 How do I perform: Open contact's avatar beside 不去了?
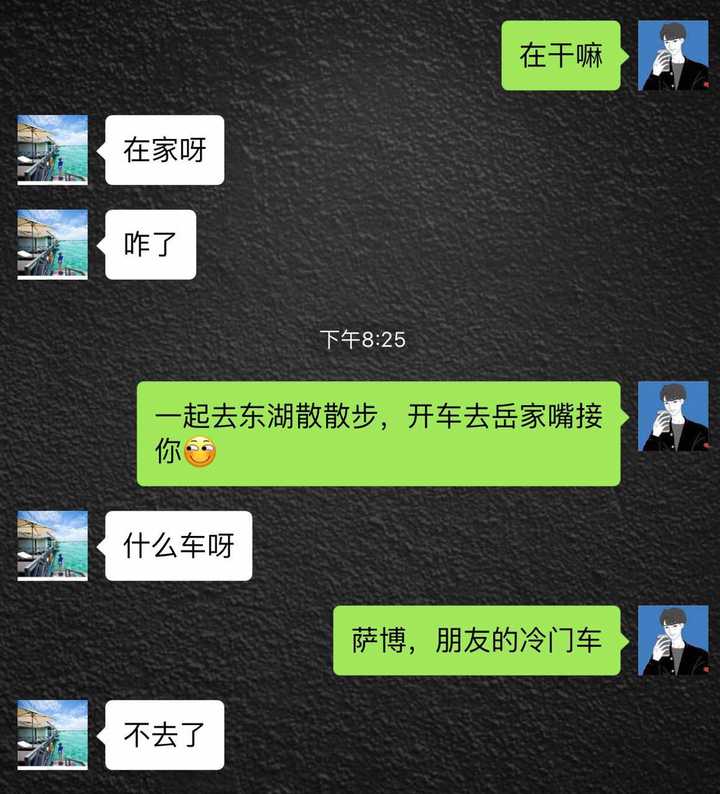coord(52,735)
